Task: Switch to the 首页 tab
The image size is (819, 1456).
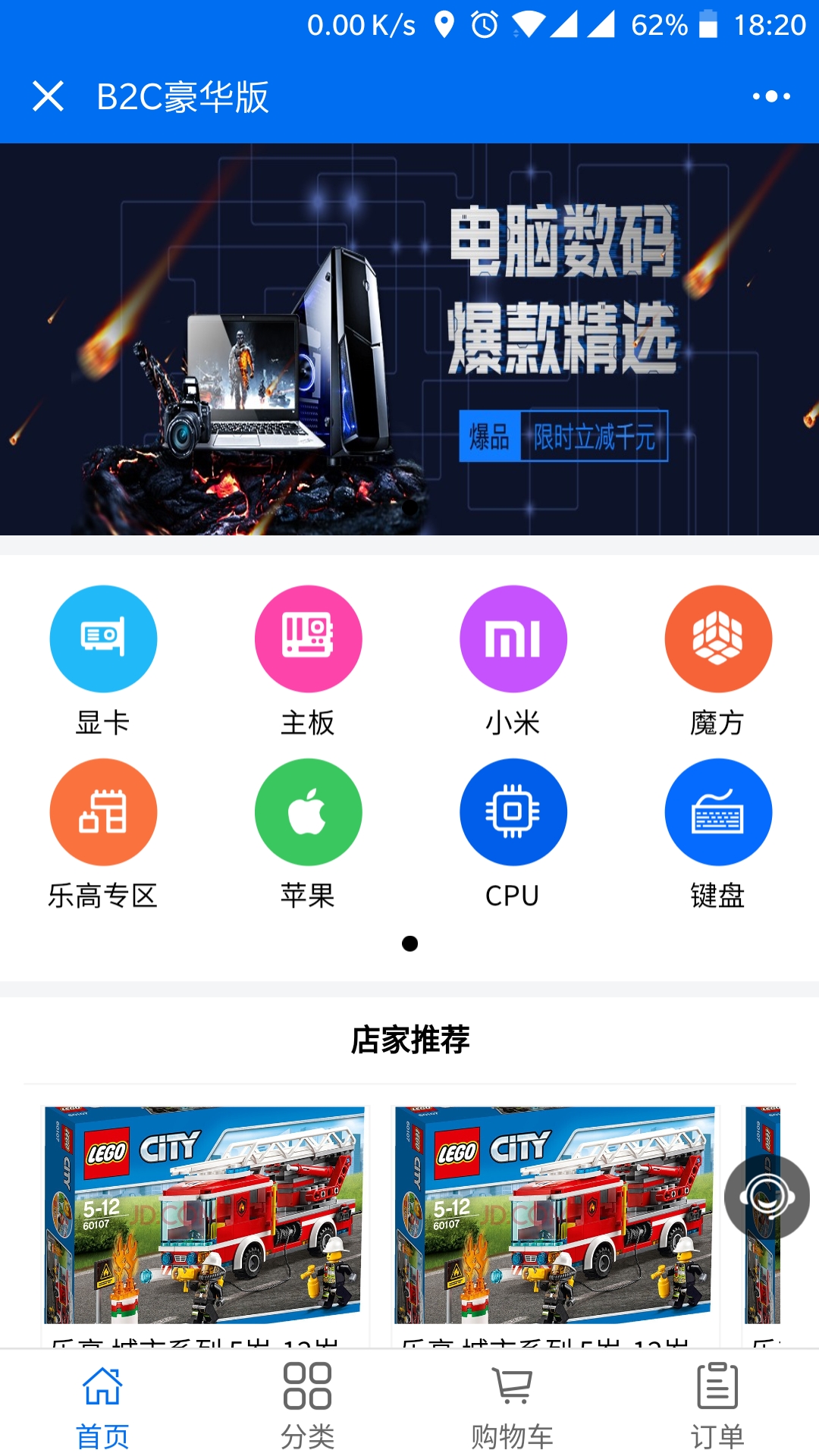Action: 102,1405
